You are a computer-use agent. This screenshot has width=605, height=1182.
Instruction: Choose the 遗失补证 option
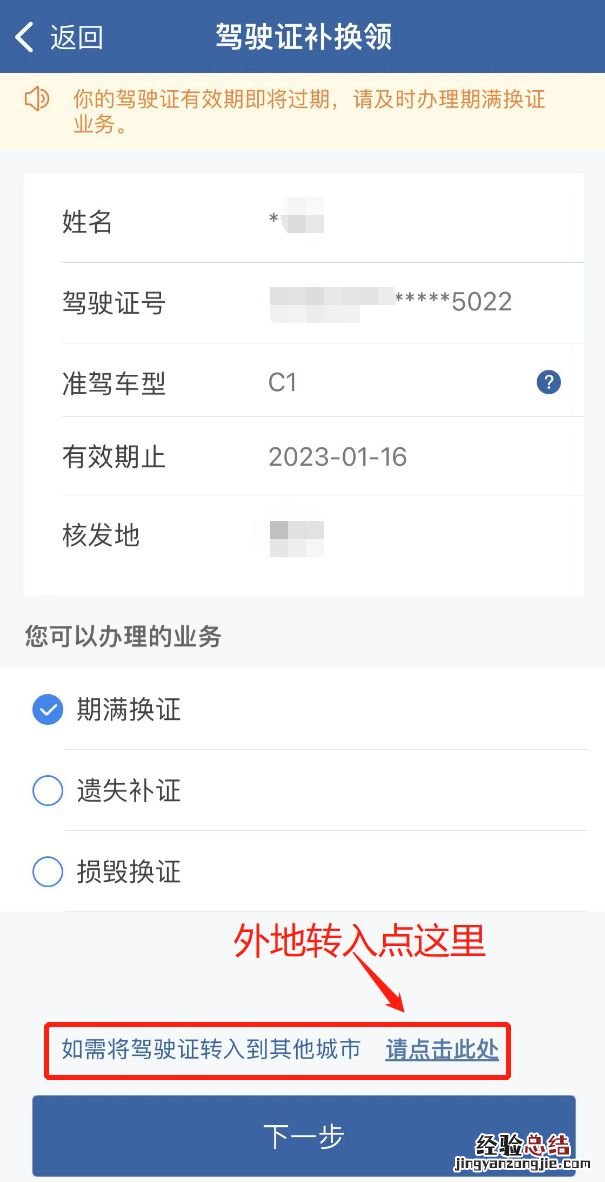click(x=48, y=791)
